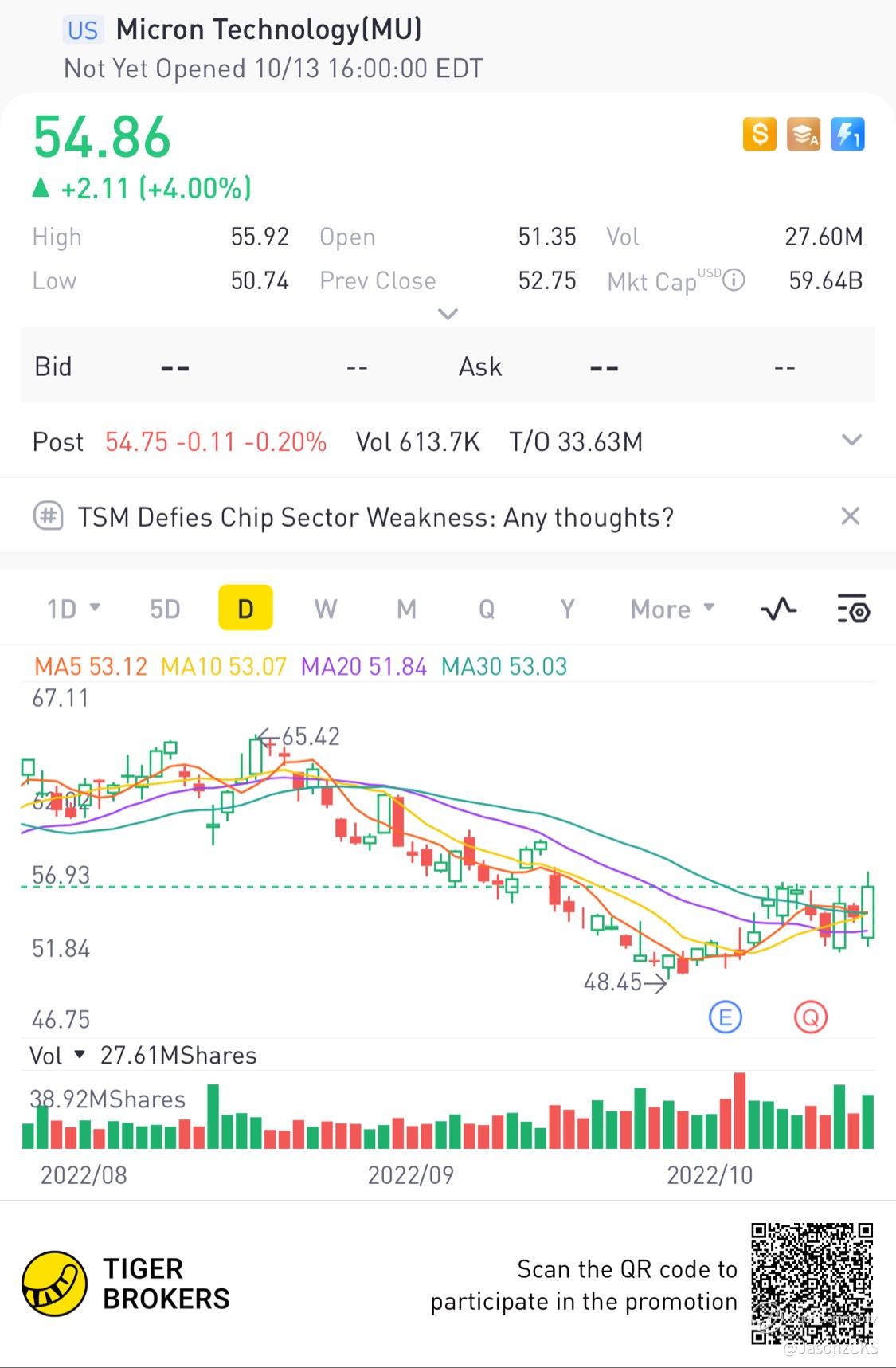Tap the chart comparison line icon

[x=778, y=609]
